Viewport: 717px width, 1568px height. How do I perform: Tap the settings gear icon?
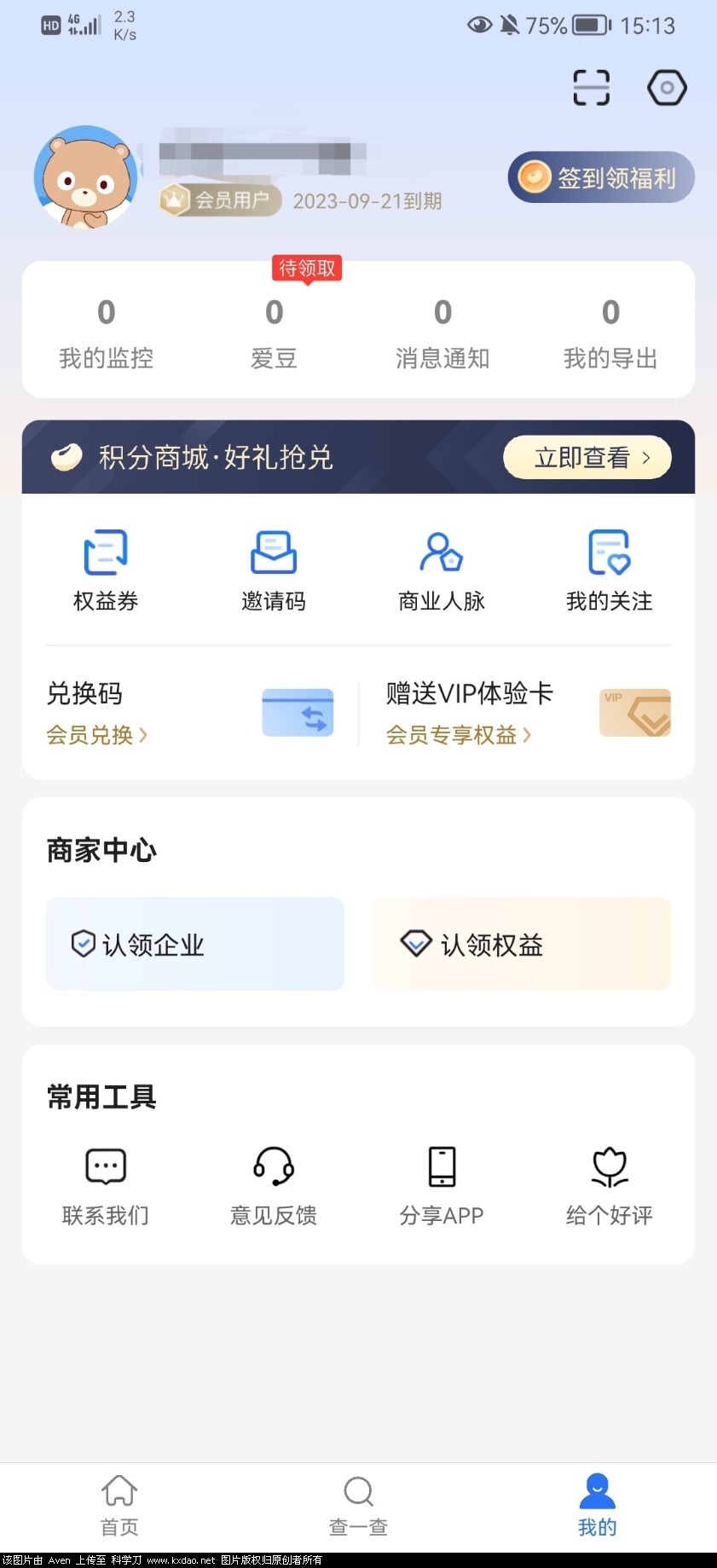(667, 87)
